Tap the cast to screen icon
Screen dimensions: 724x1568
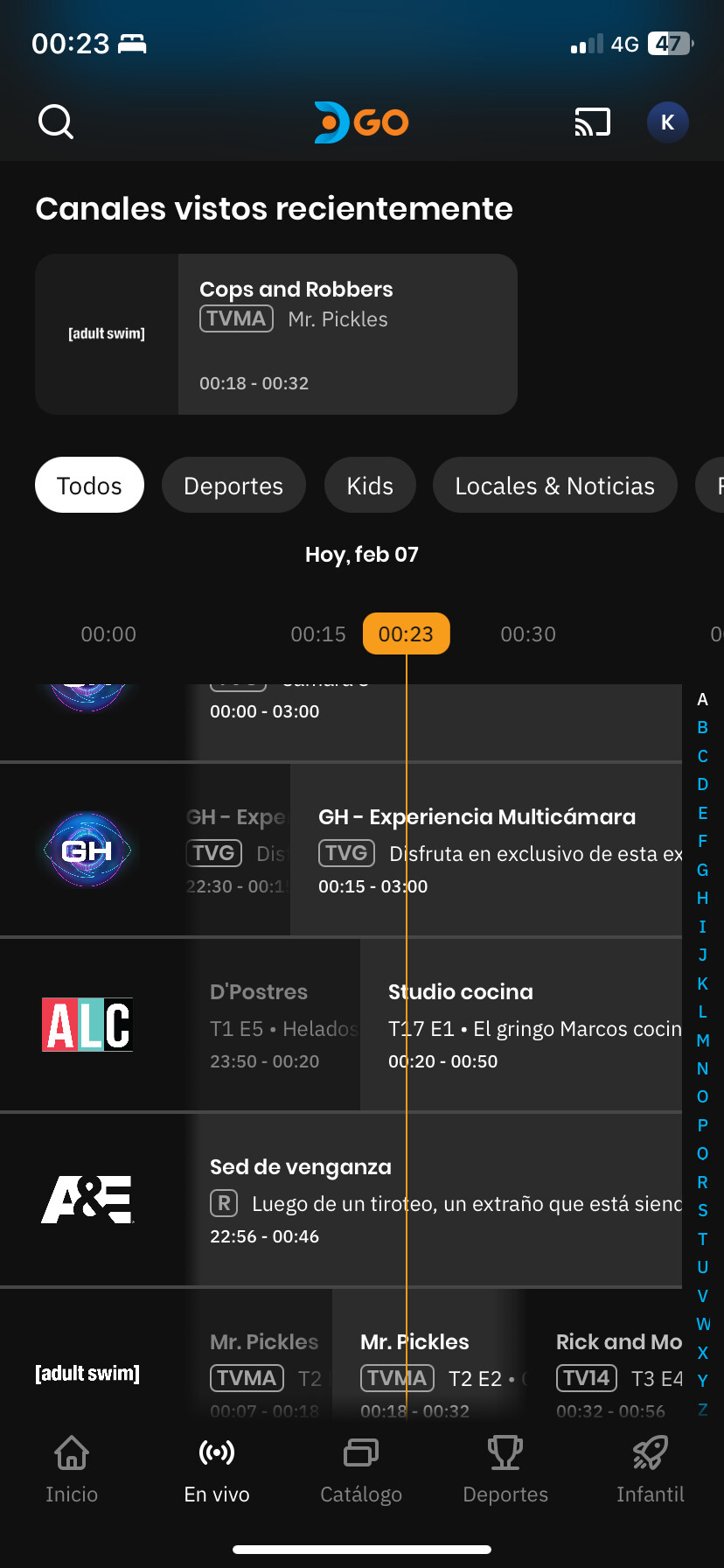pos(592,122)
